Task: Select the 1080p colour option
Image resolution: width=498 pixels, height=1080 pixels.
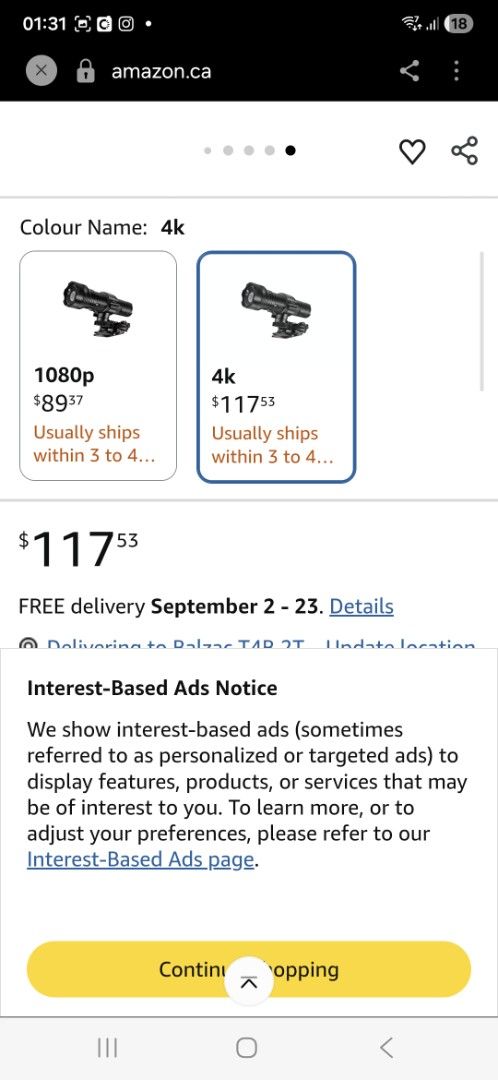Action: (98, 365)
